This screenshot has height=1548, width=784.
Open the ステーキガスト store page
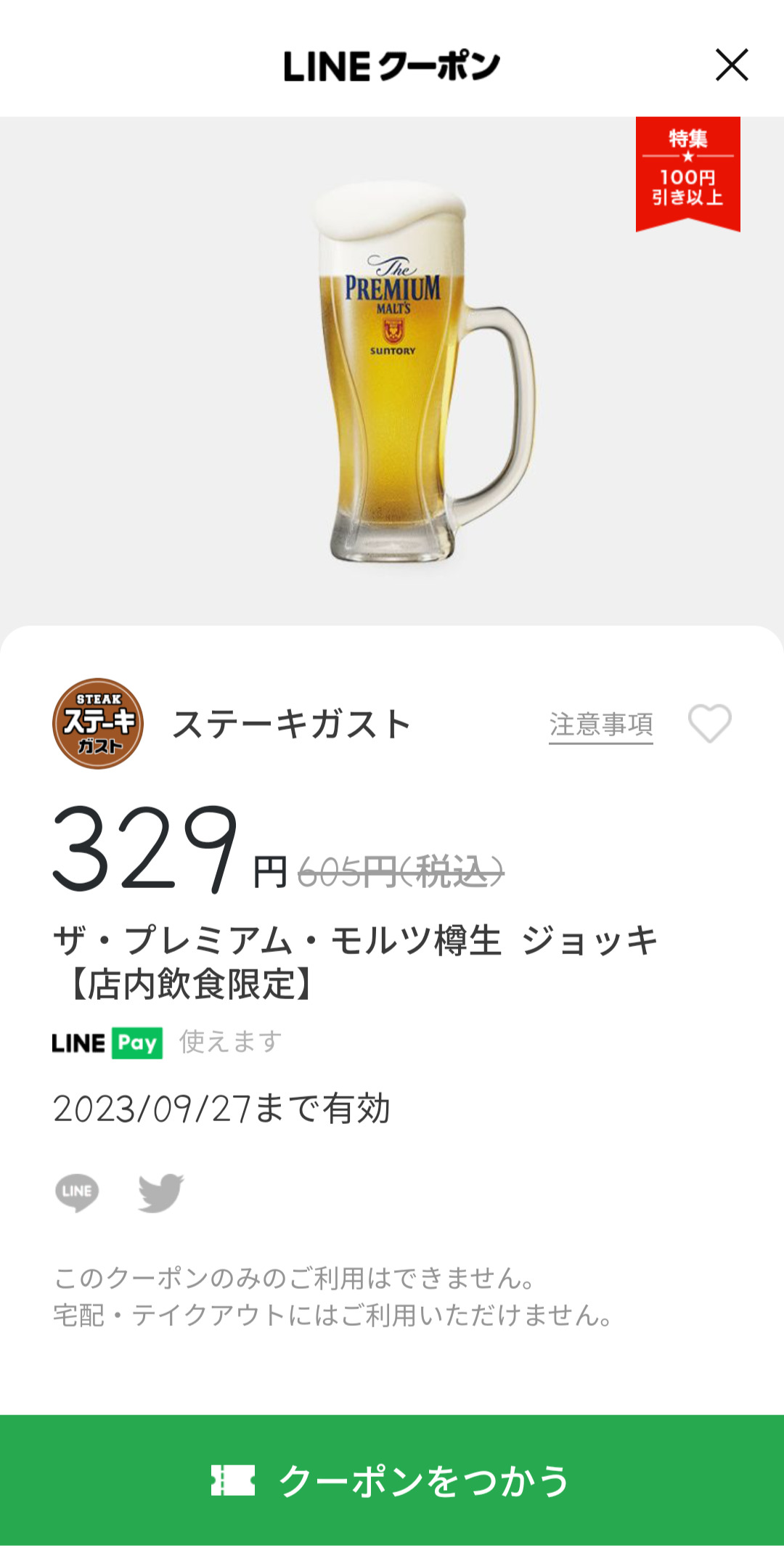tap(290, 725)
